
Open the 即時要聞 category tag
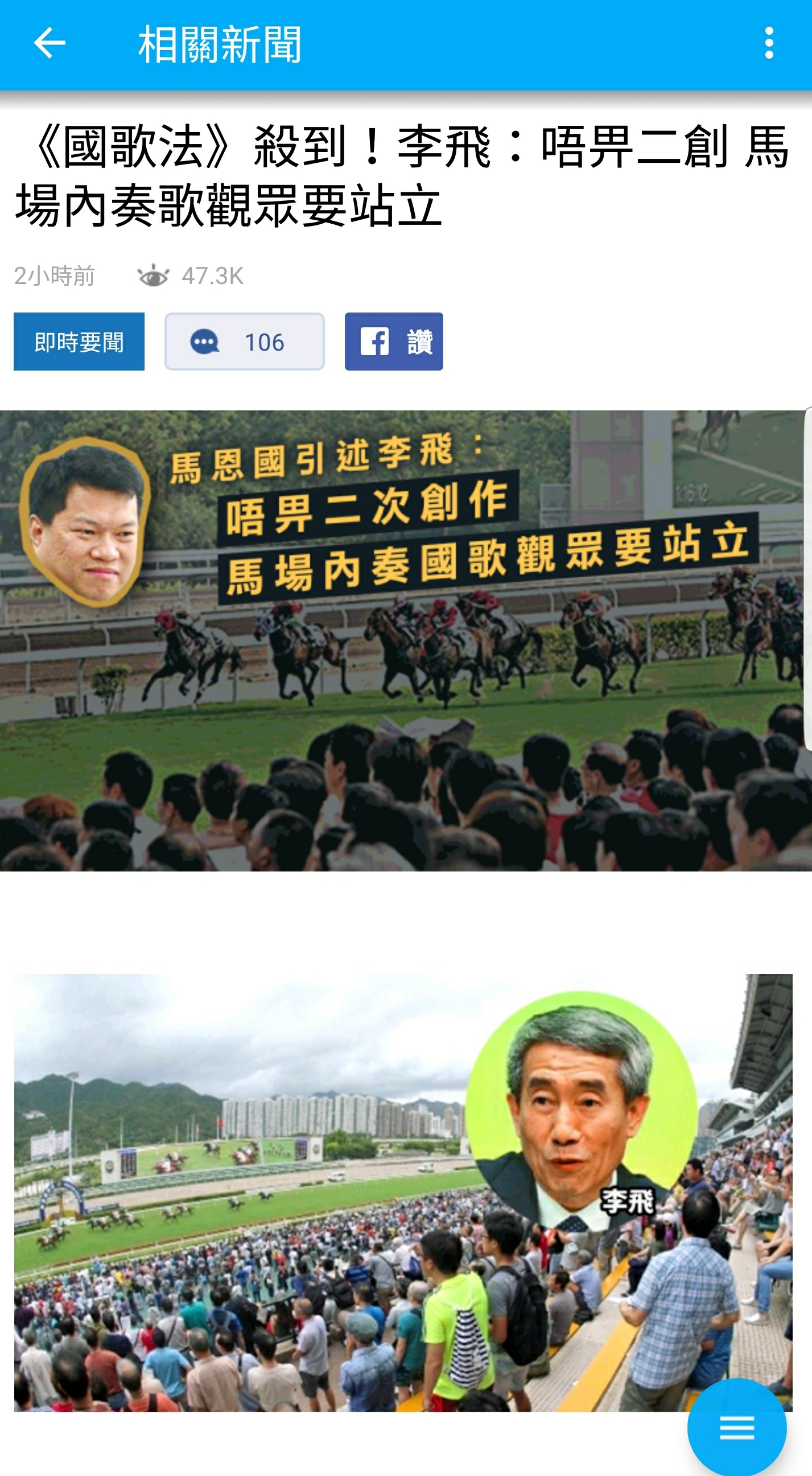click(x=79, y=342)
